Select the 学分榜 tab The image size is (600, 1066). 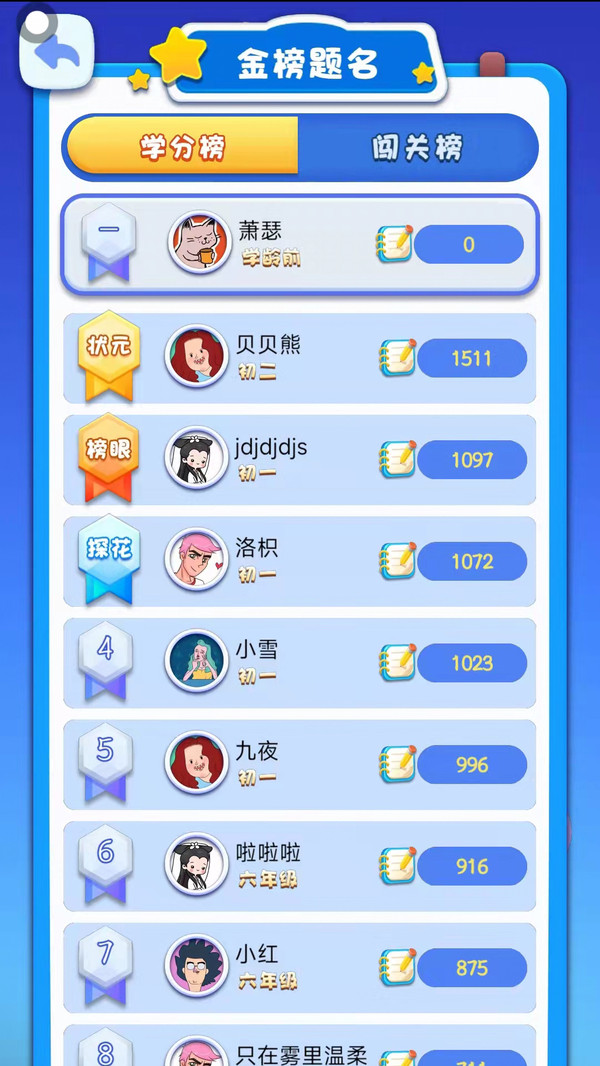click(182, 148)
